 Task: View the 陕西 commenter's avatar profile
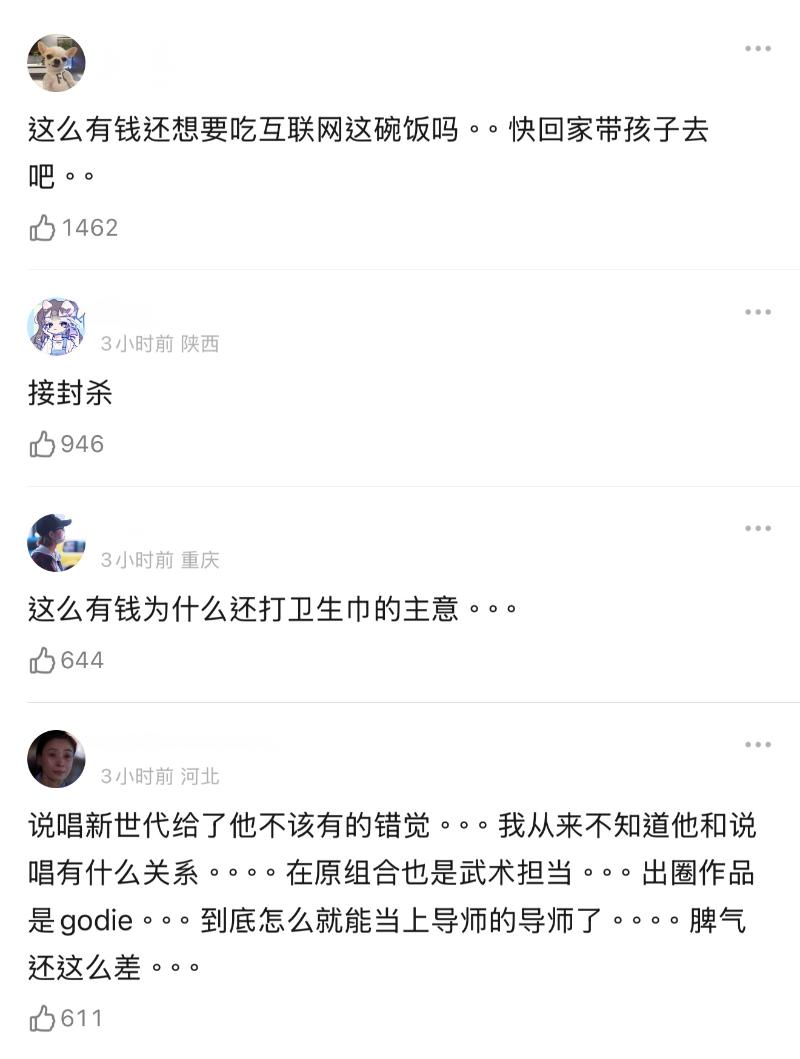tap(56, 326)
